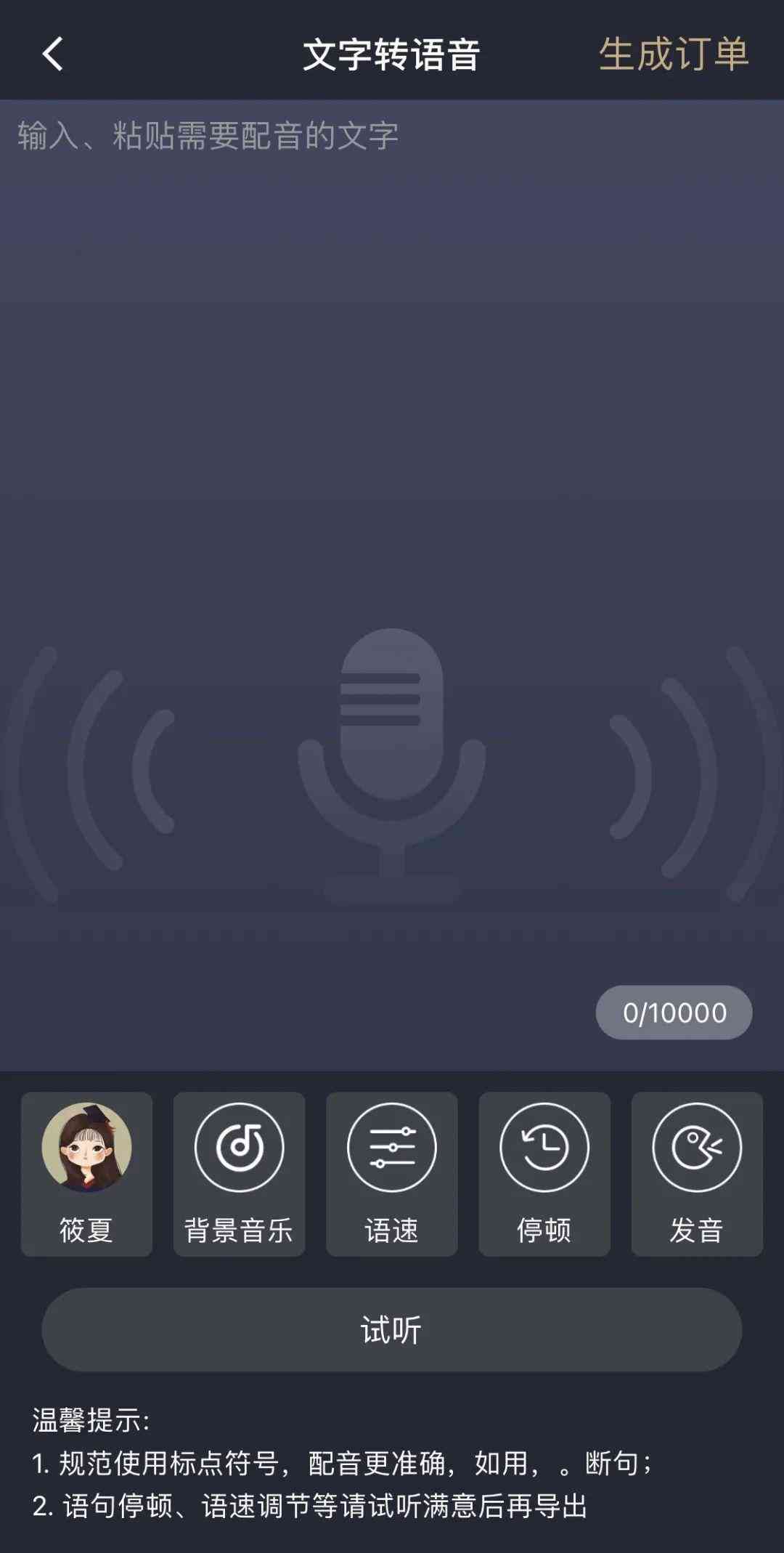The width and height of the screenshot is (784, 1553).
Task: Adjust 语速 speed setting
Action: point(392,1173)
